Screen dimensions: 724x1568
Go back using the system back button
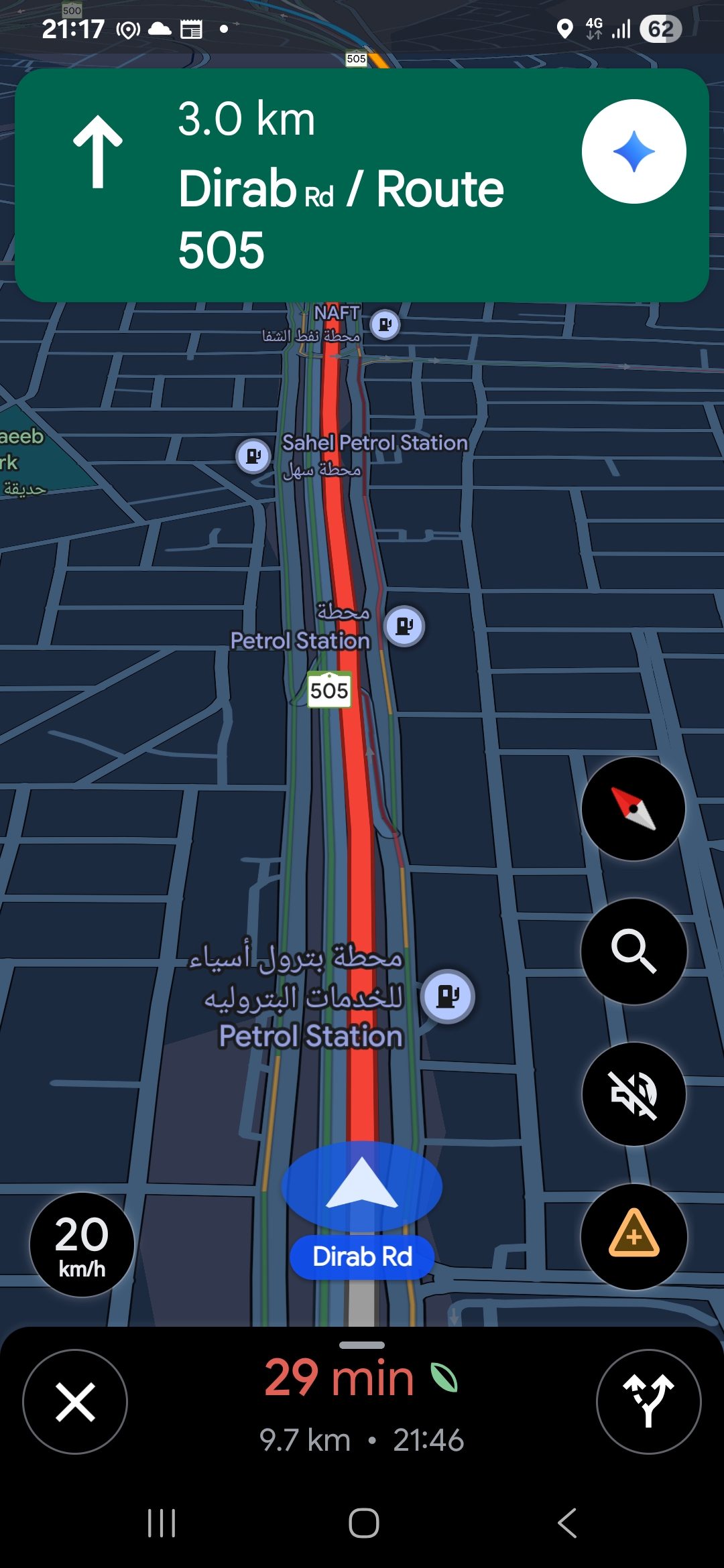(x=567, y=1523)
